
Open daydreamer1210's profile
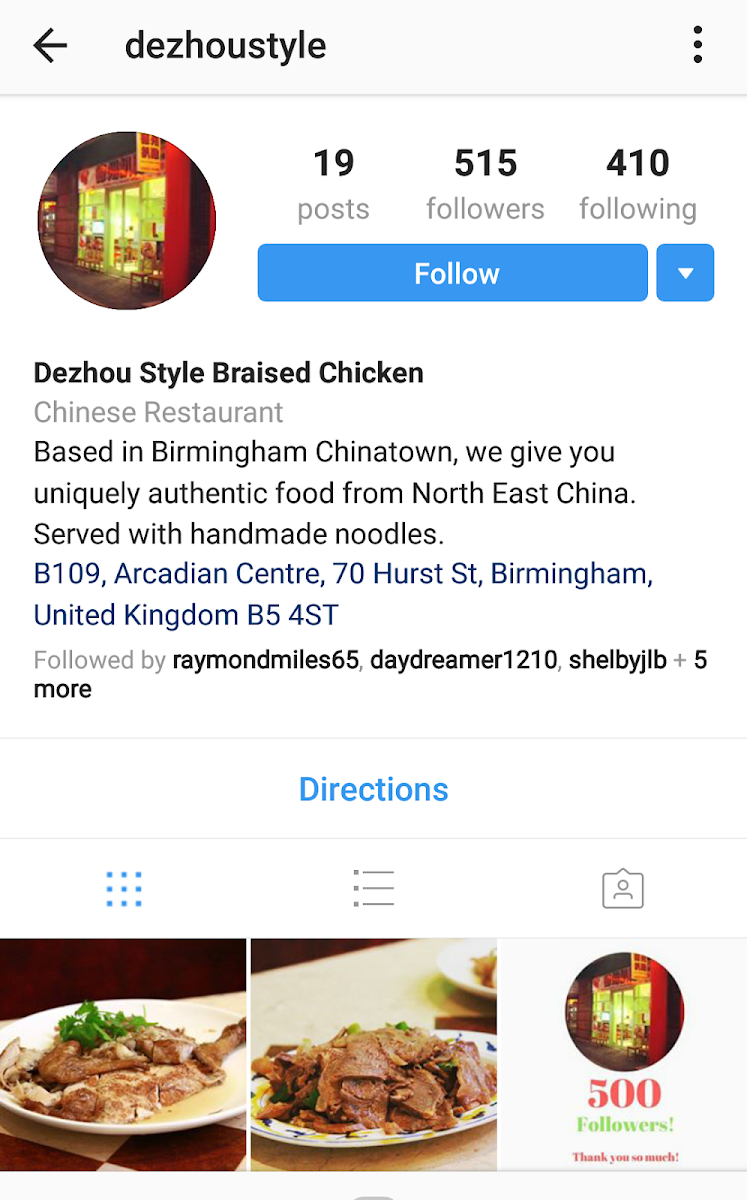point(463,660)
